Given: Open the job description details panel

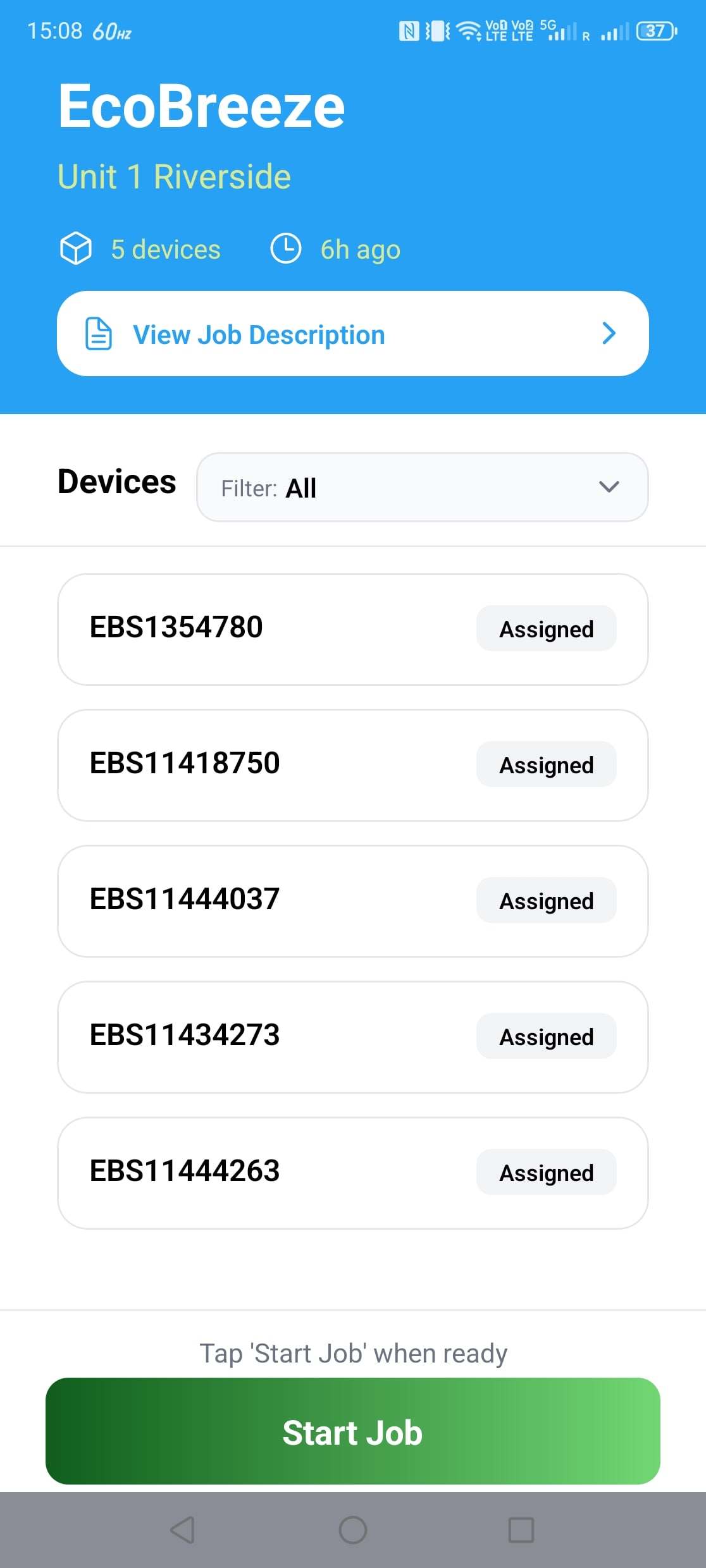Looking at the screenshot, I should pyautogui.click(x=353, y=333).
